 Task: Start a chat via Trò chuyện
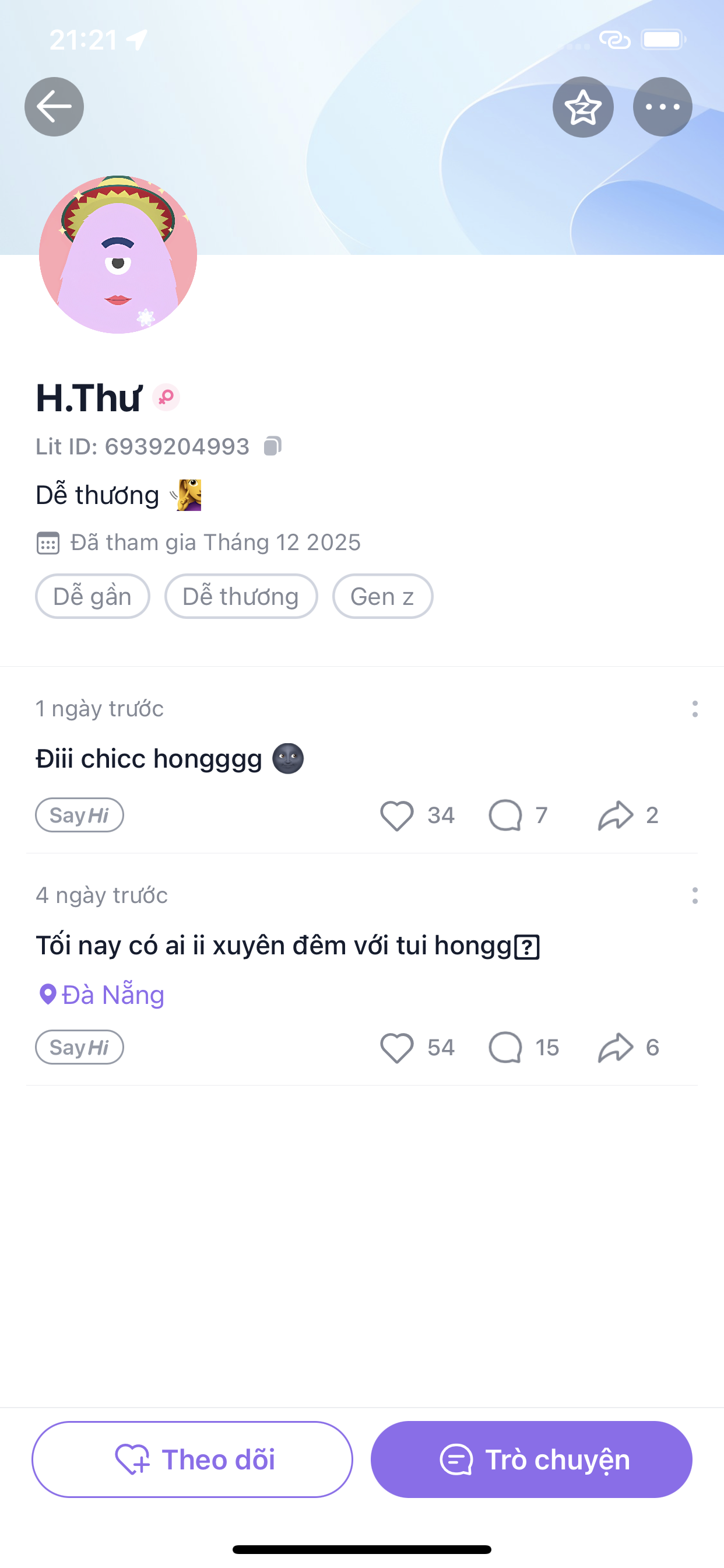click(531, 1459)
